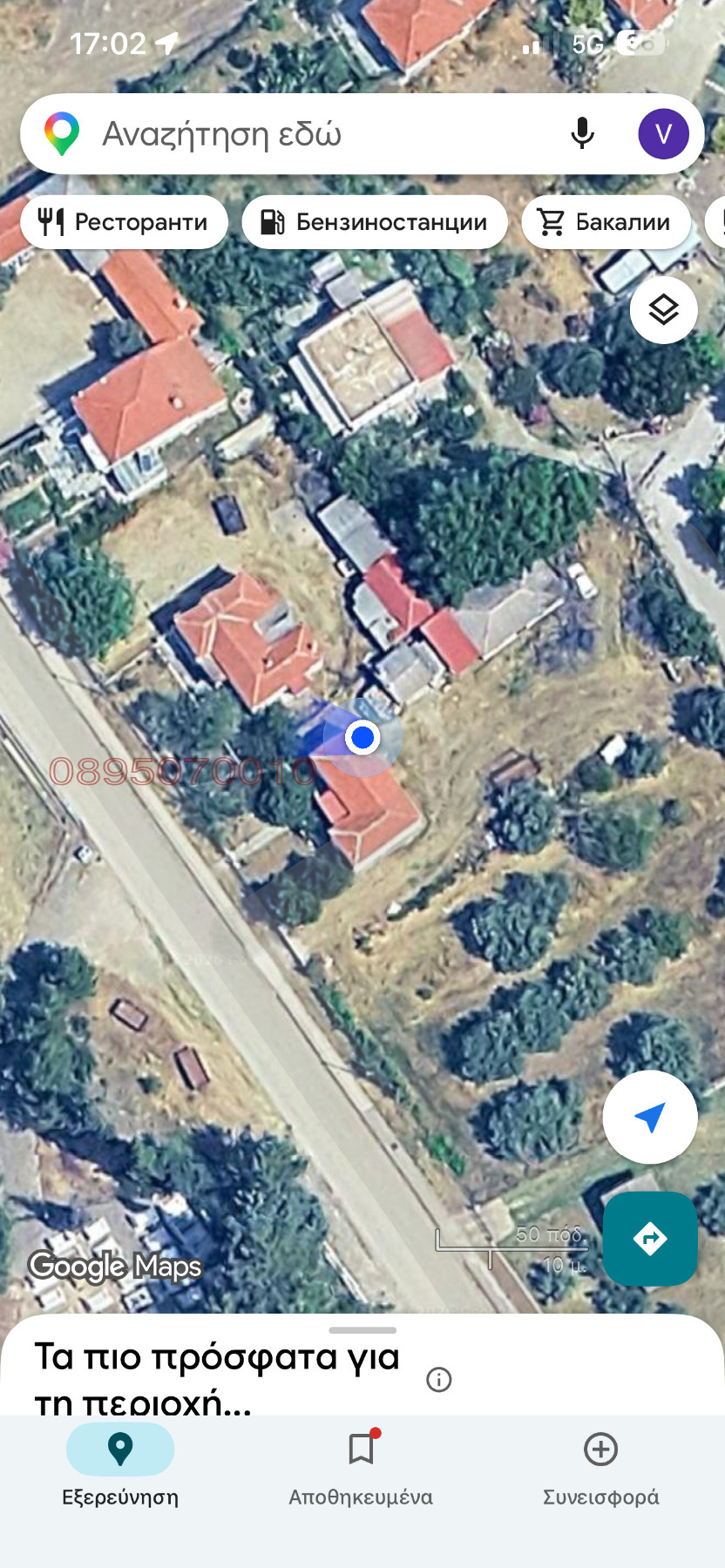This screenshot has height=1568, width=725.
Task: Tap the Google Maps watermark link
Action: click(x=114, y=1267)
